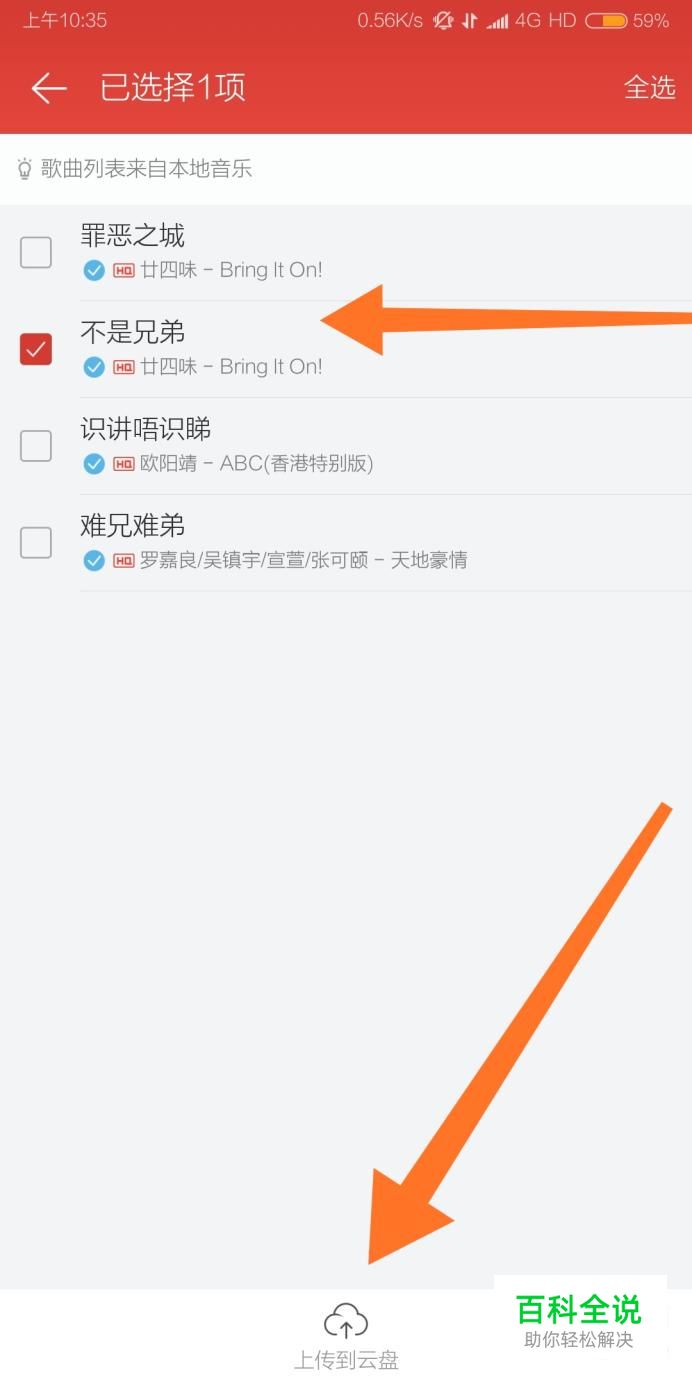Check the box for 难兄难弟
The image size is (692, 1384).
[x=36, y=543]
